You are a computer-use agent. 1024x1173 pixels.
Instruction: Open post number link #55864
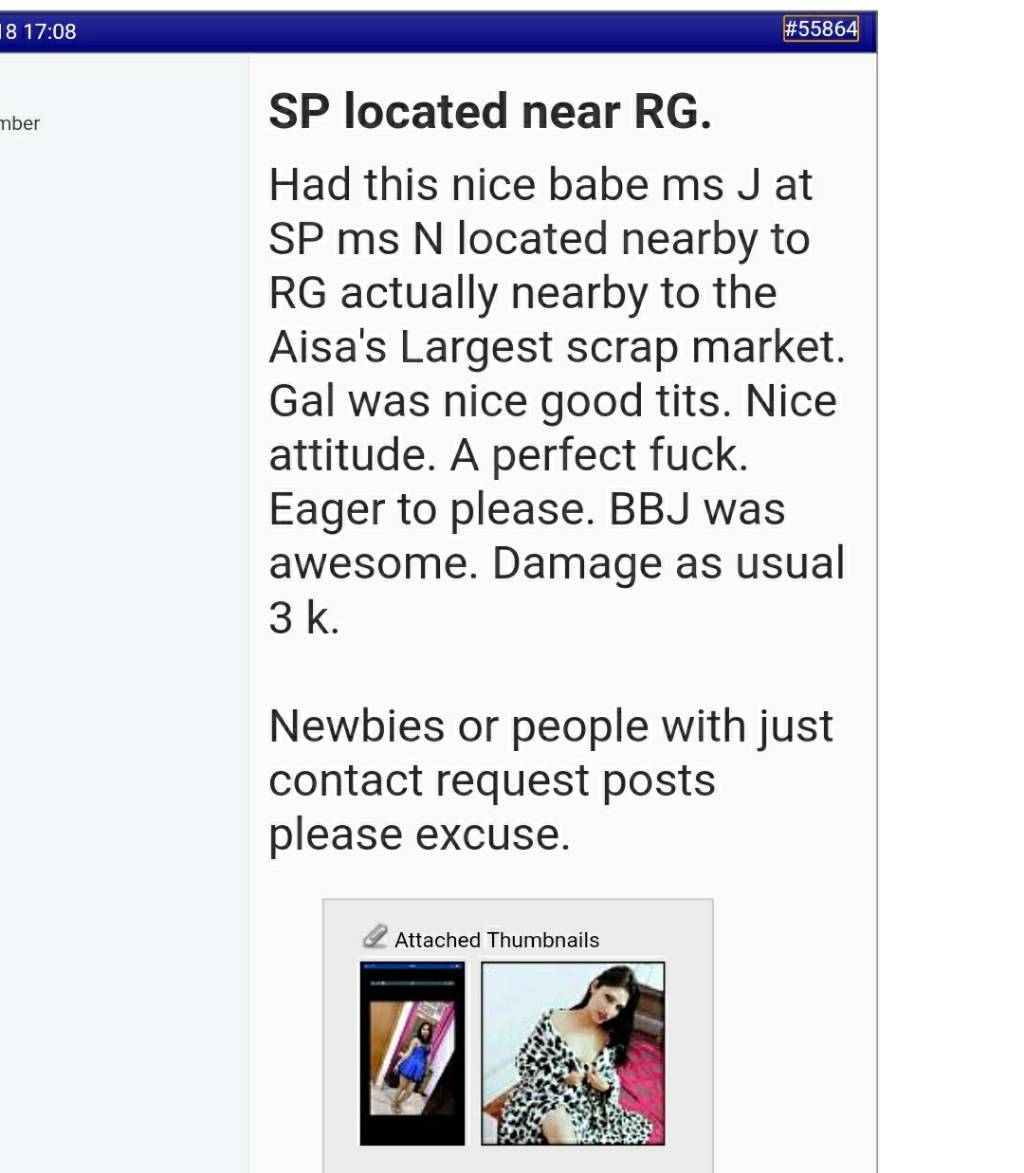(820, 30)
